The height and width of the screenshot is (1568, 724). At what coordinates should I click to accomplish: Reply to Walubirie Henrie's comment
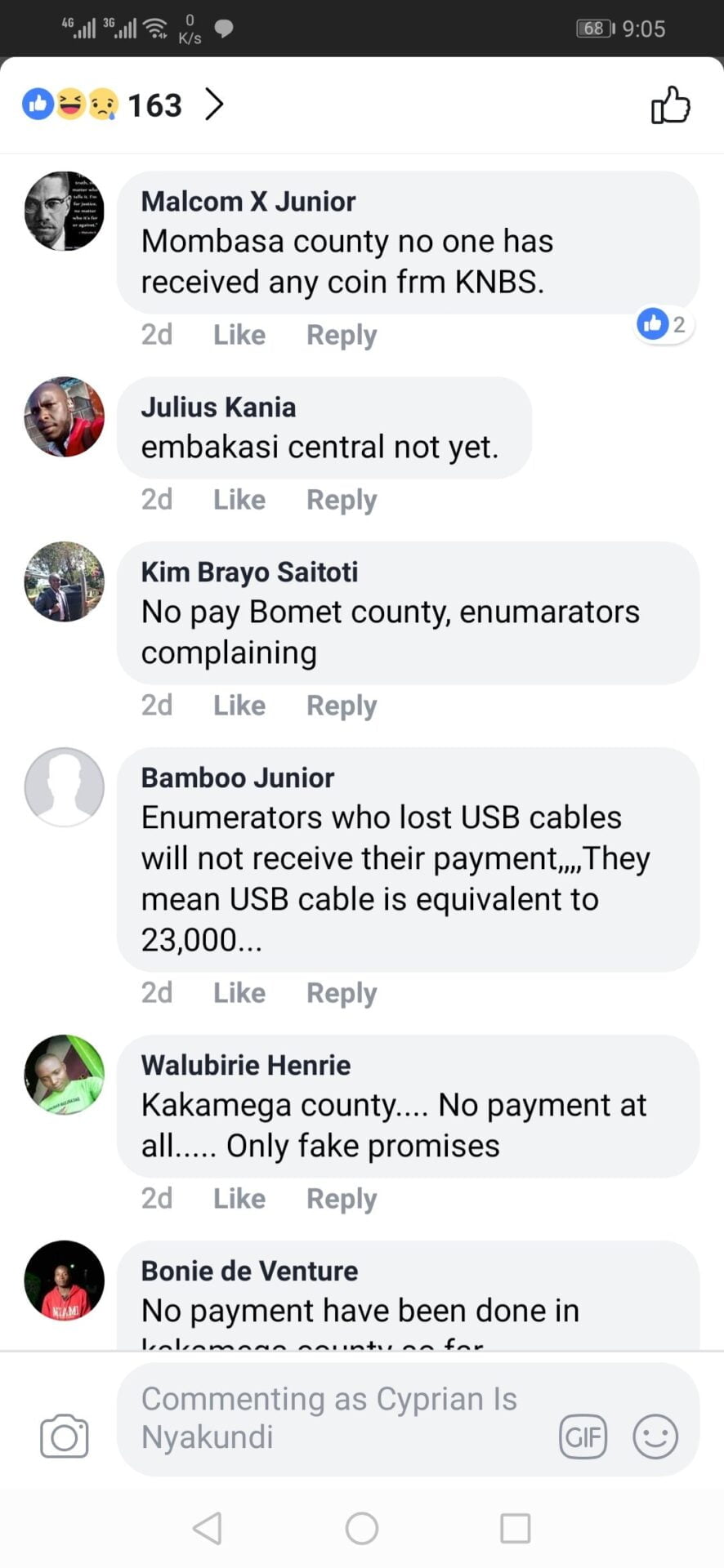point(341,1199)
